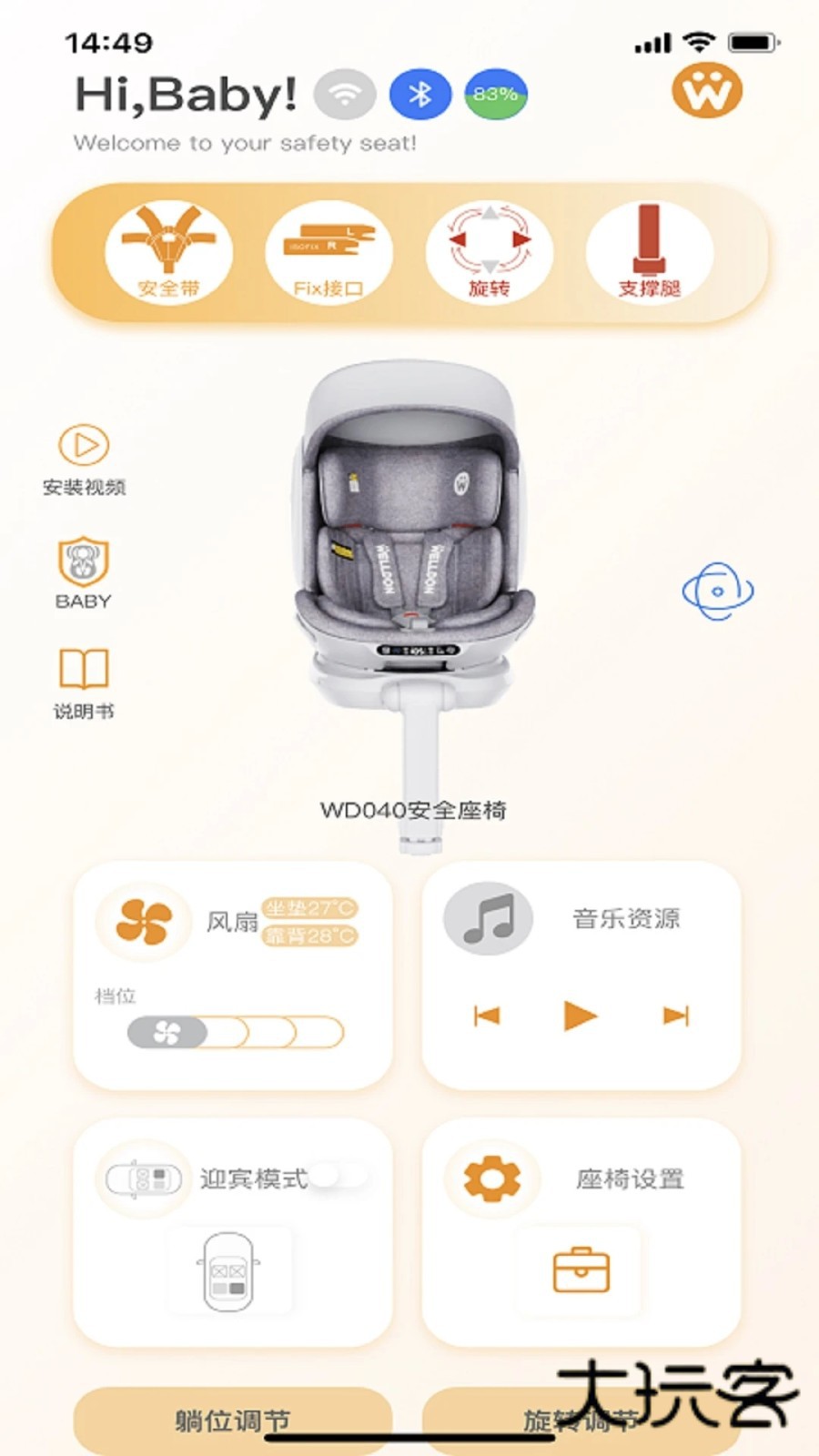Tap the fan icon on the 风扇 card
The width and height of the screenshot is (819, 1456).
(x=143, y=919)
